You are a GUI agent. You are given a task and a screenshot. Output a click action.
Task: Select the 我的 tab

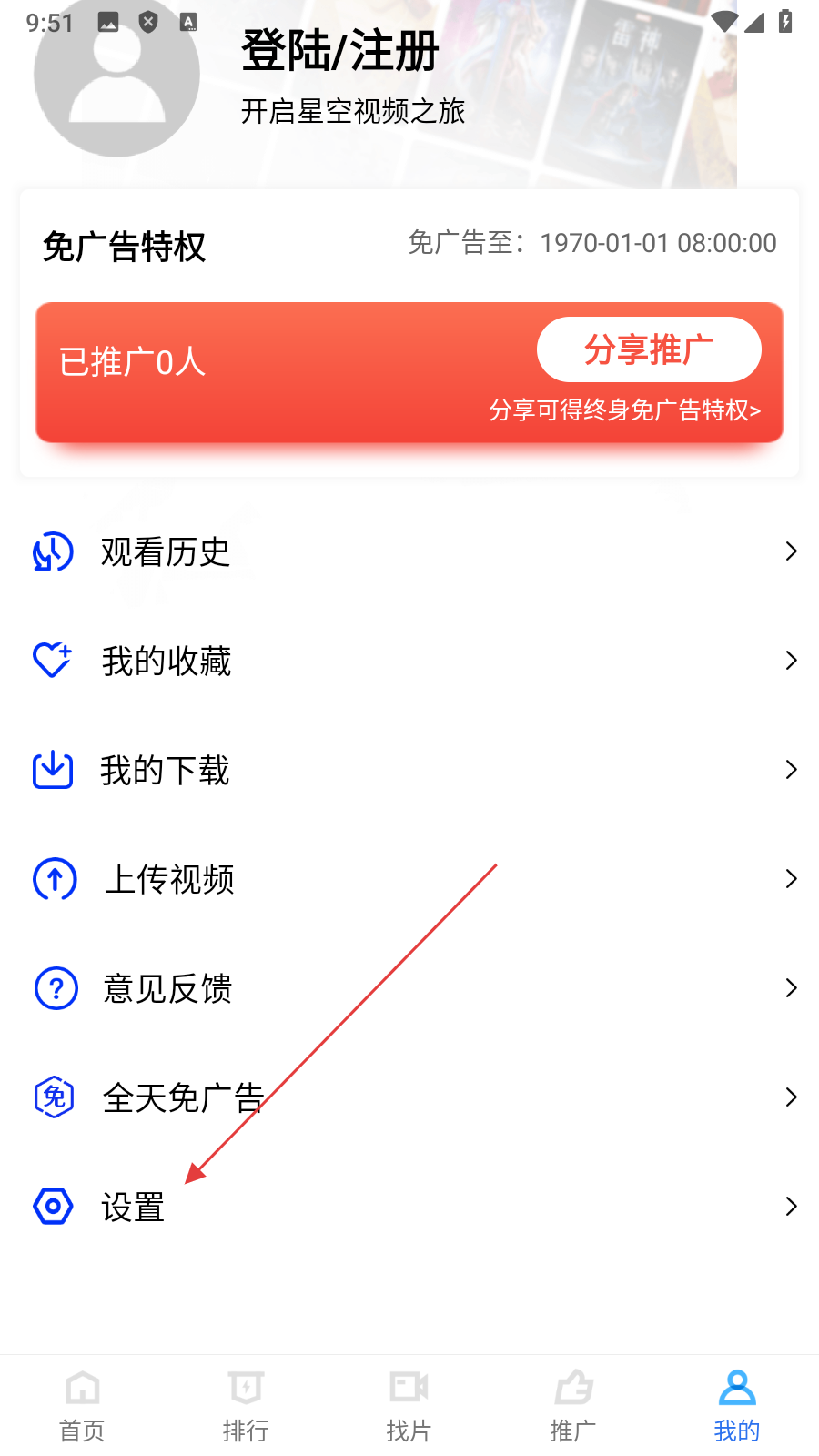tap(736, 1406)
